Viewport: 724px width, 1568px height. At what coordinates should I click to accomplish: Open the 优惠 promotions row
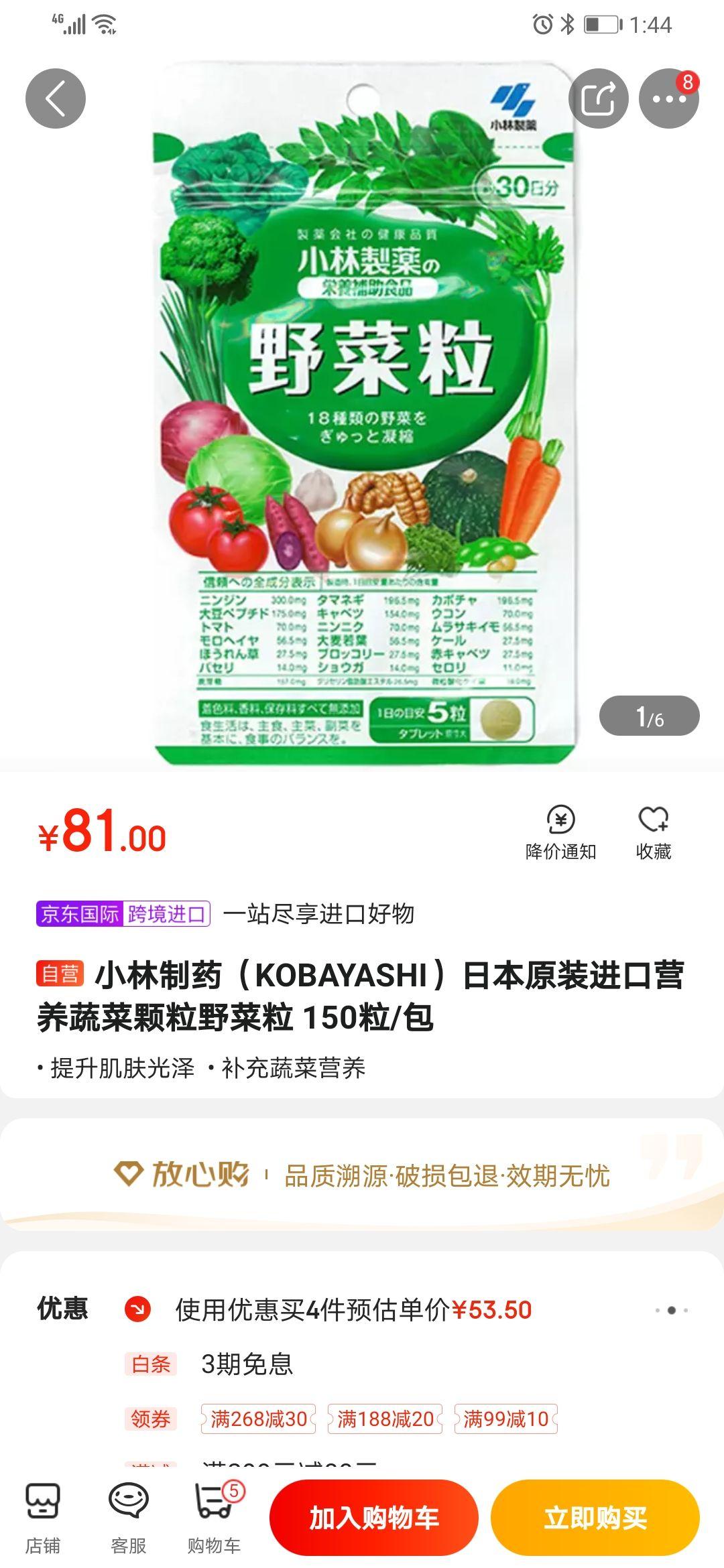tap(362, 1309)
